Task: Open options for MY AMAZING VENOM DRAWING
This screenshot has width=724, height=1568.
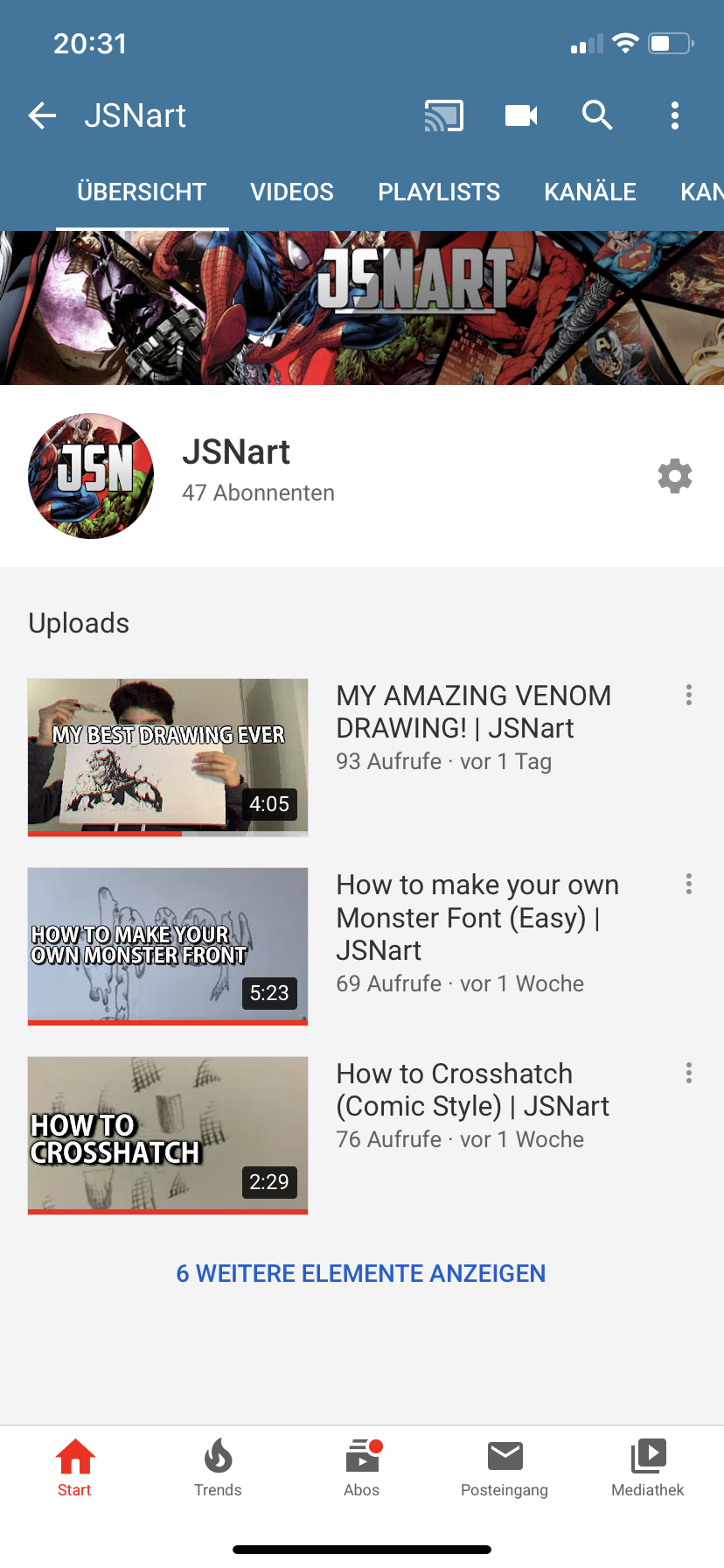Action: tap(689, 695)
